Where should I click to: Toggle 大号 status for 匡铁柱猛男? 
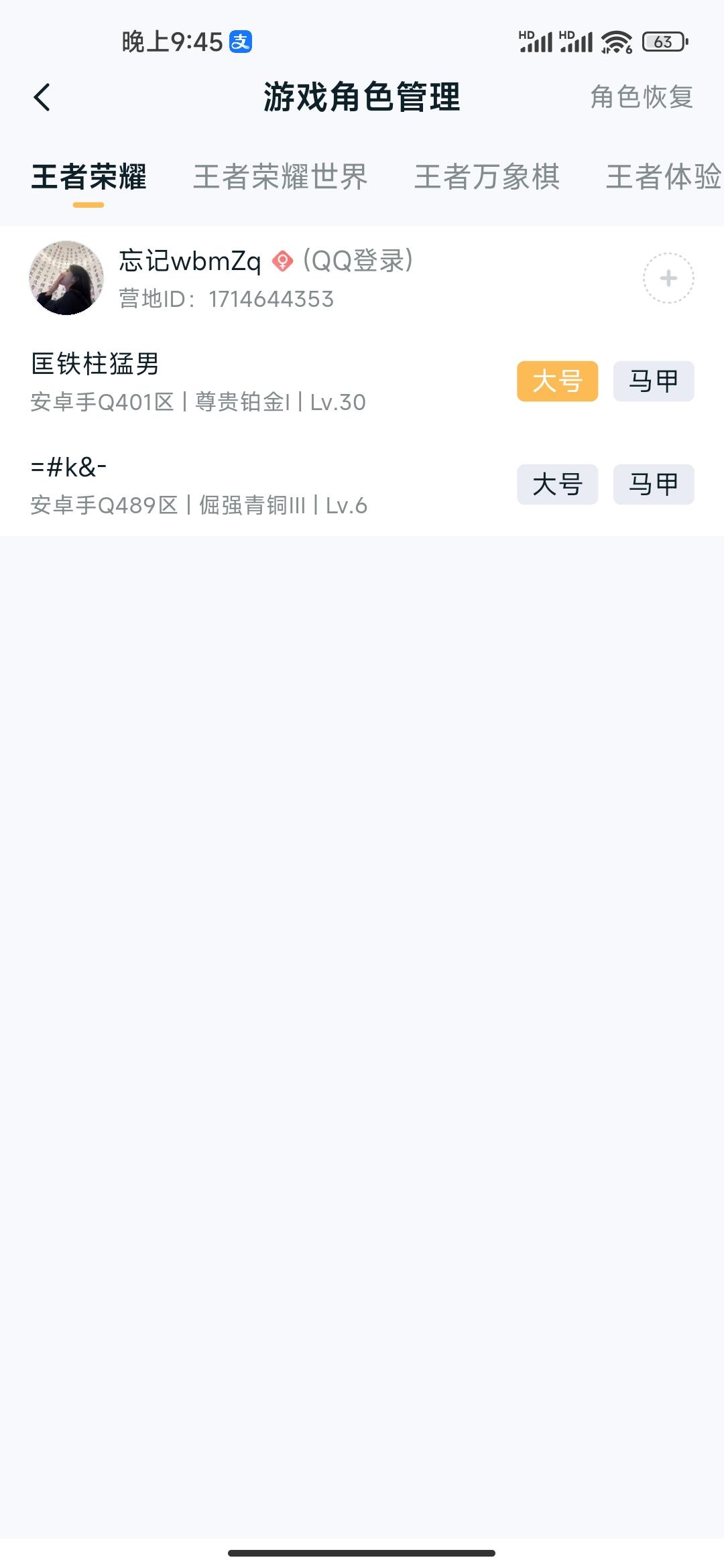click(556, 381)
